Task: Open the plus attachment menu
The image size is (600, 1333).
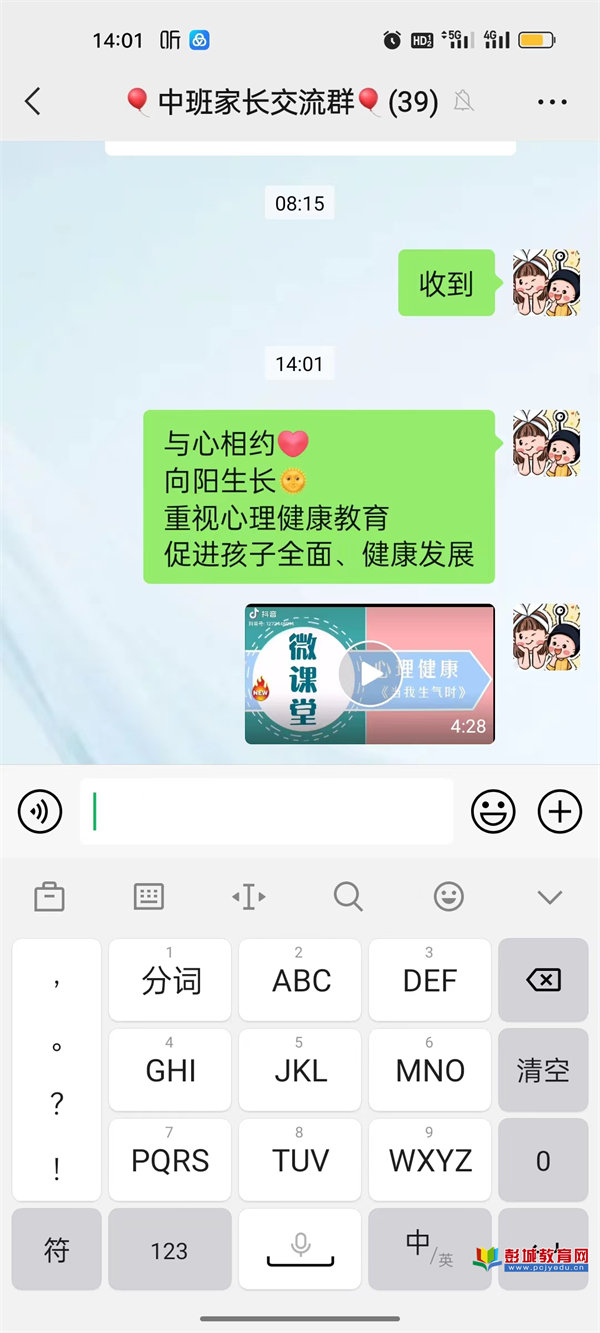Action: (559, 811)
